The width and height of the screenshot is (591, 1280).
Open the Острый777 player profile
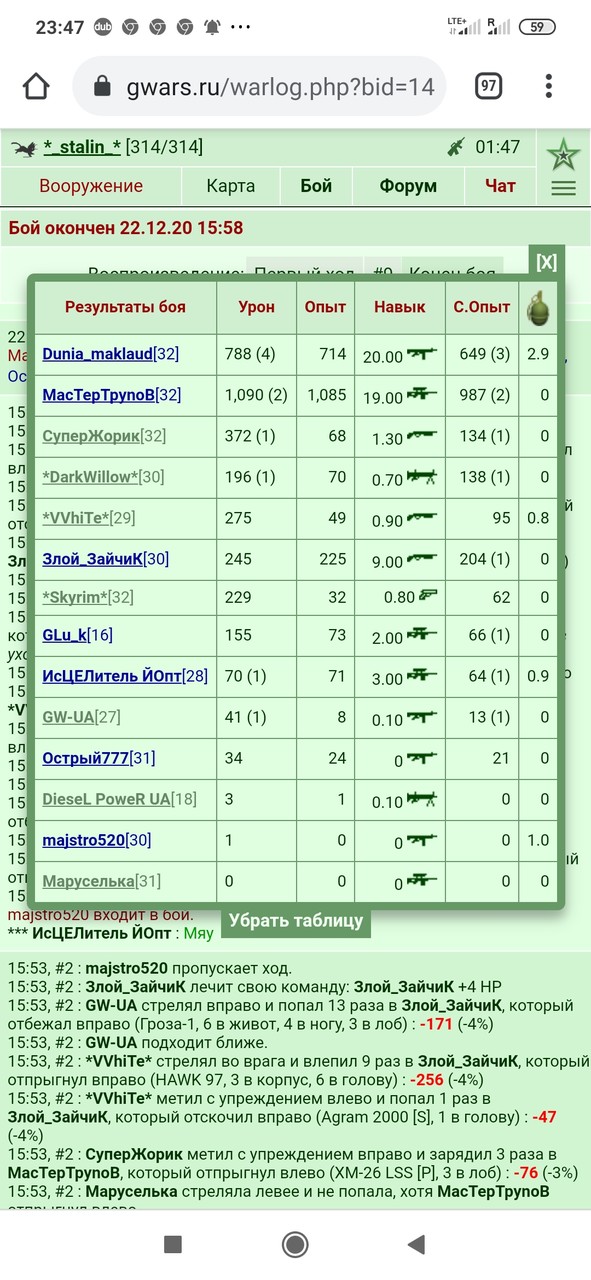tap(85, 758)
